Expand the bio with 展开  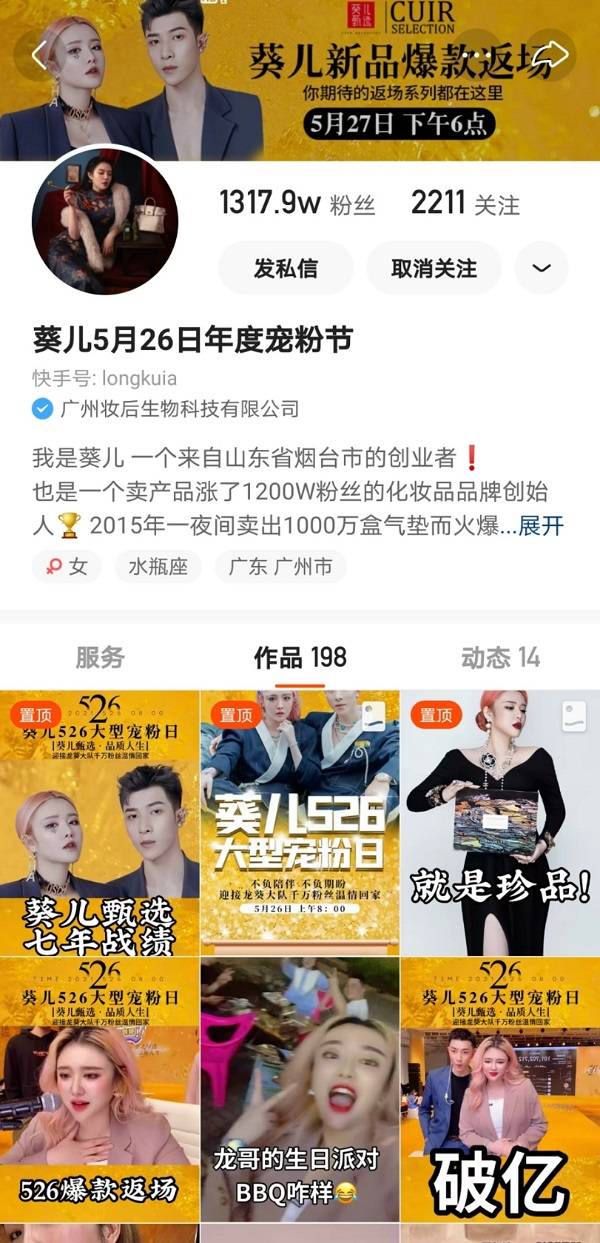pos(541,526)
